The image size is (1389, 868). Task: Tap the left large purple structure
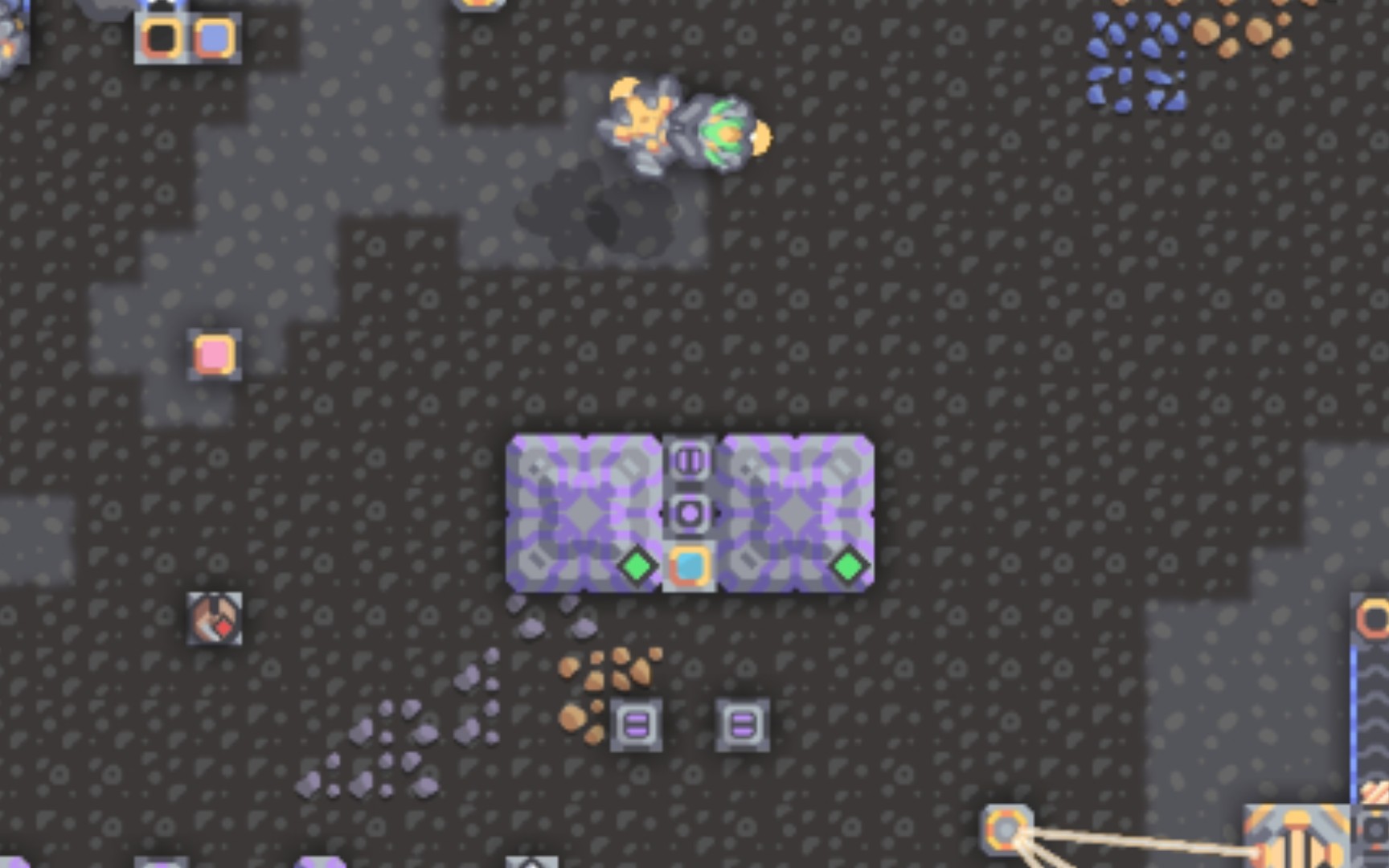584,513
